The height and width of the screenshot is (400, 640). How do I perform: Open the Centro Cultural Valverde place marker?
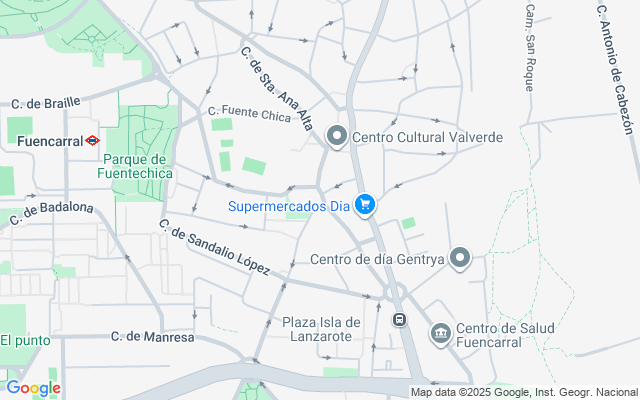[337, 137]
